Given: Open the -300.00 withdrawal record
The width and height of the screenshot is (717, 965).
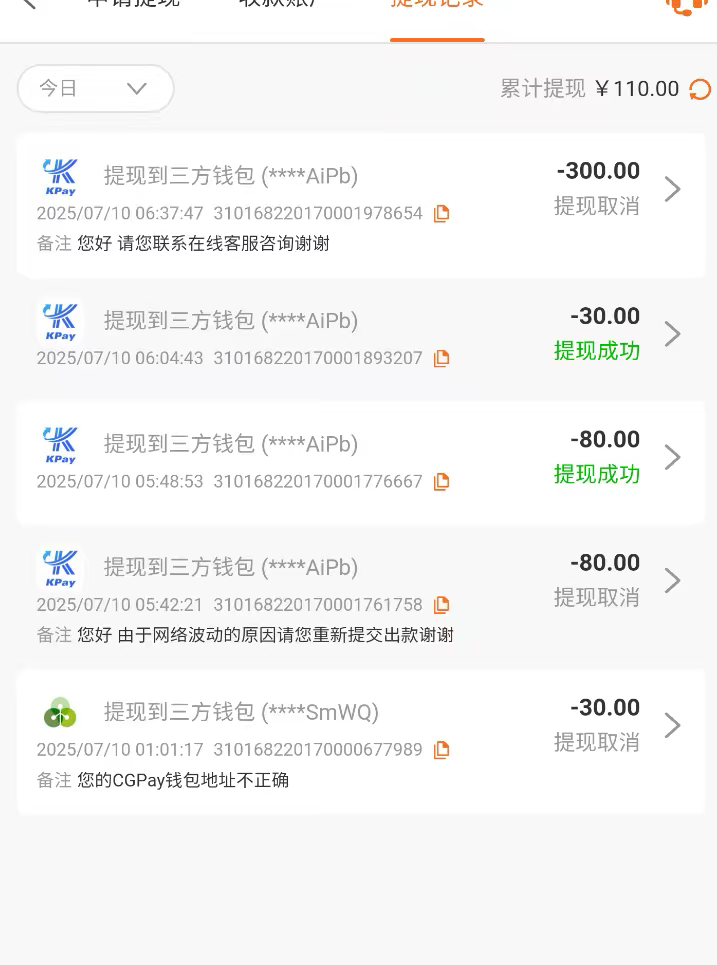Looking at the screenshot, I should click(x=672, y=189).
